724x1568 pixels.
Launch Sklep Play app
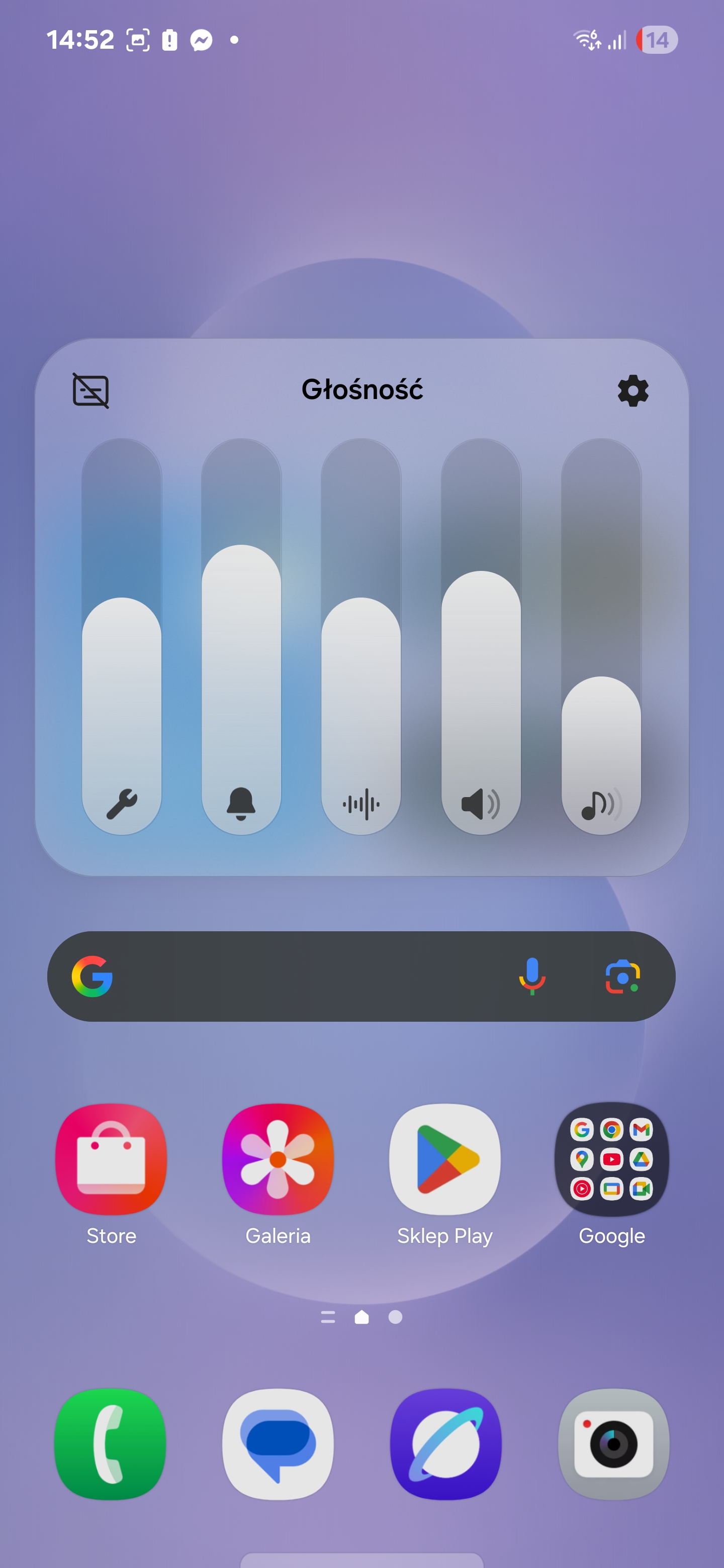pos(445,1159)
